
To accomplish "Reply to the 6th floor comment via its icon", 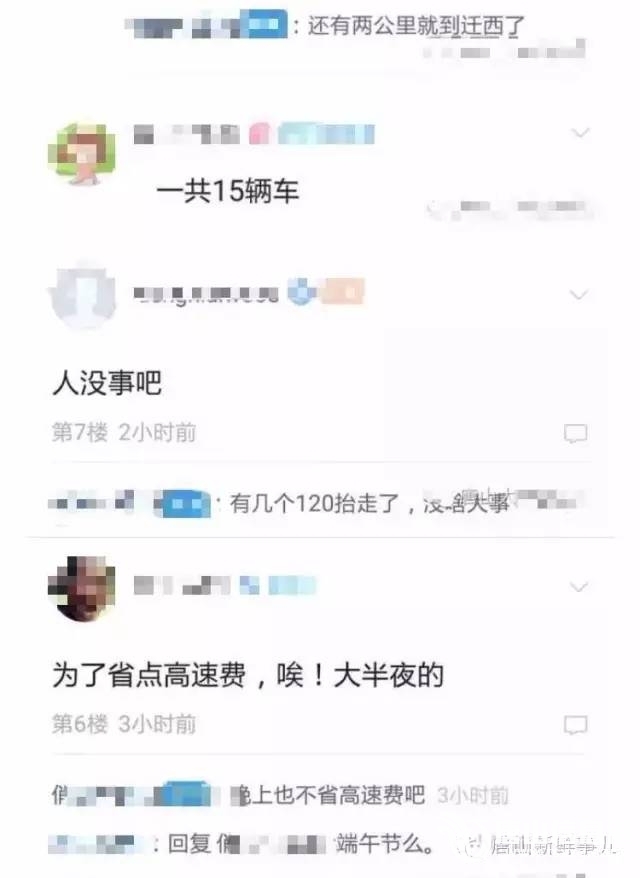I will tap(575, 724).
